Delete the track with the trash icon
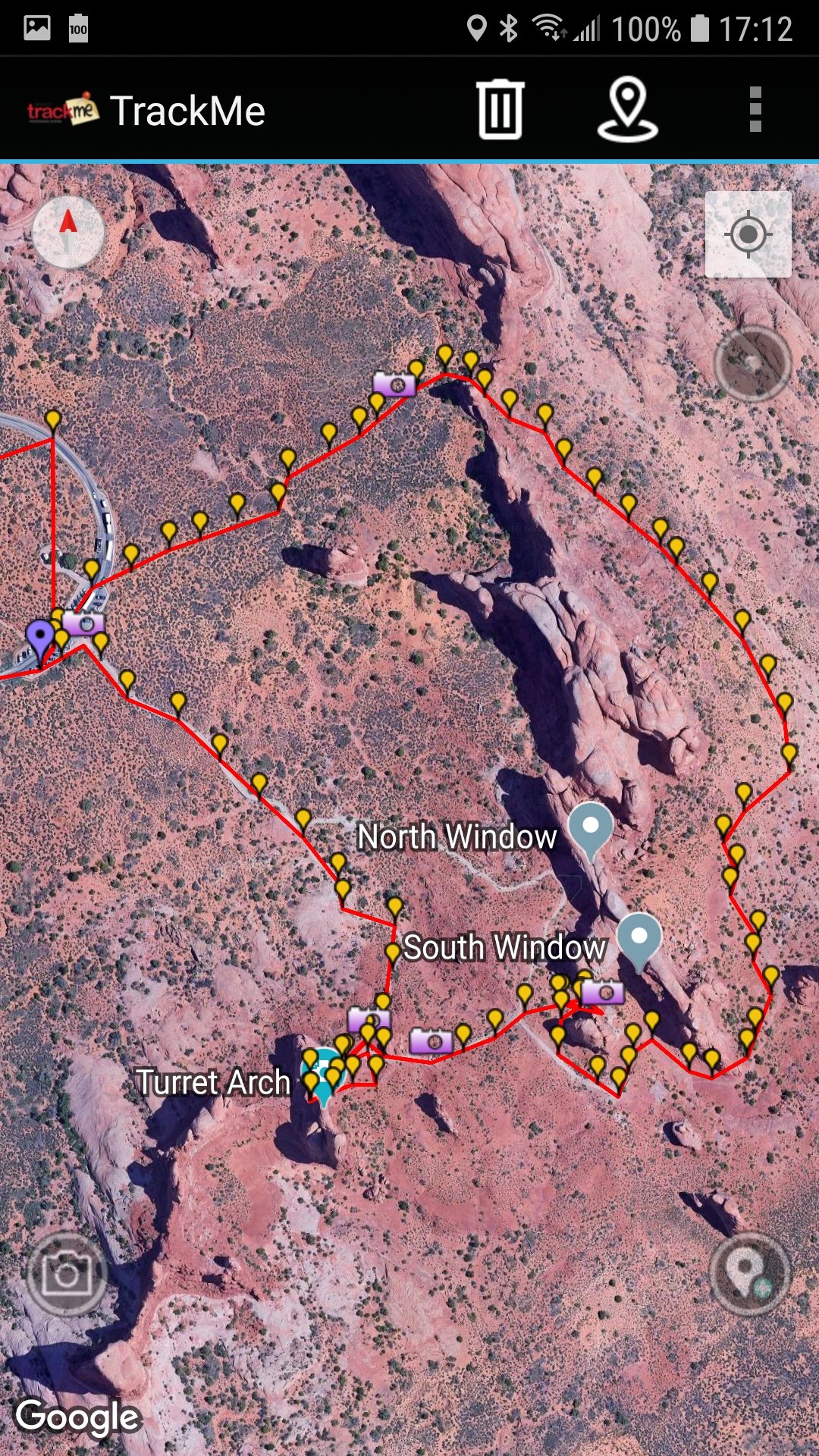The height and width of the screenshot is (1456, 819). (500, 111)
